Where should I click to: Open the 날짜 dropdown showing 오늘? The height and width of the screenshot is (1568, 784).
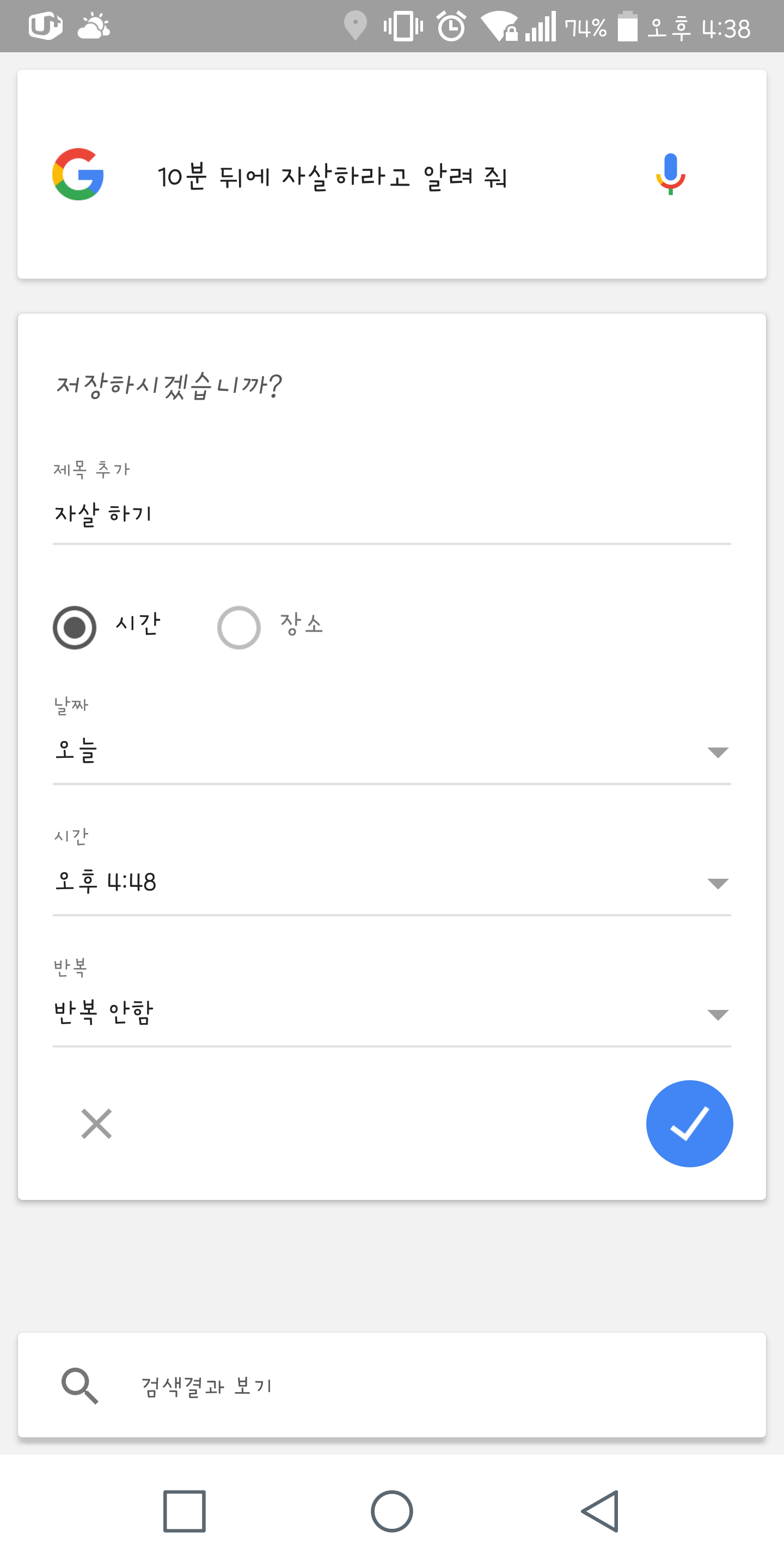click(x=391, y=752)
